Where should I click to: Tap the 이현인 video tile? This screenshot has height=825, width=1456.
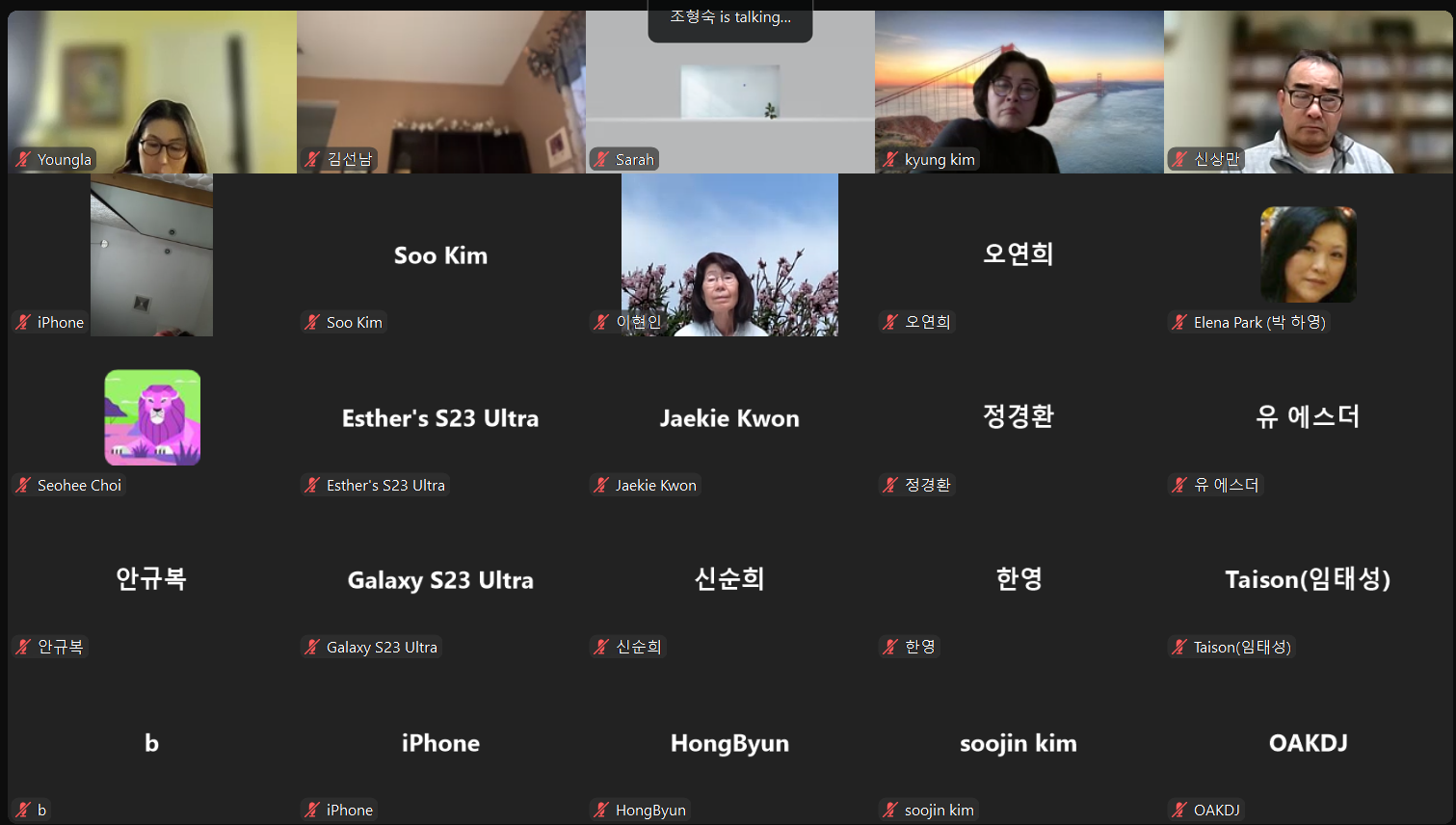[730, 255]
